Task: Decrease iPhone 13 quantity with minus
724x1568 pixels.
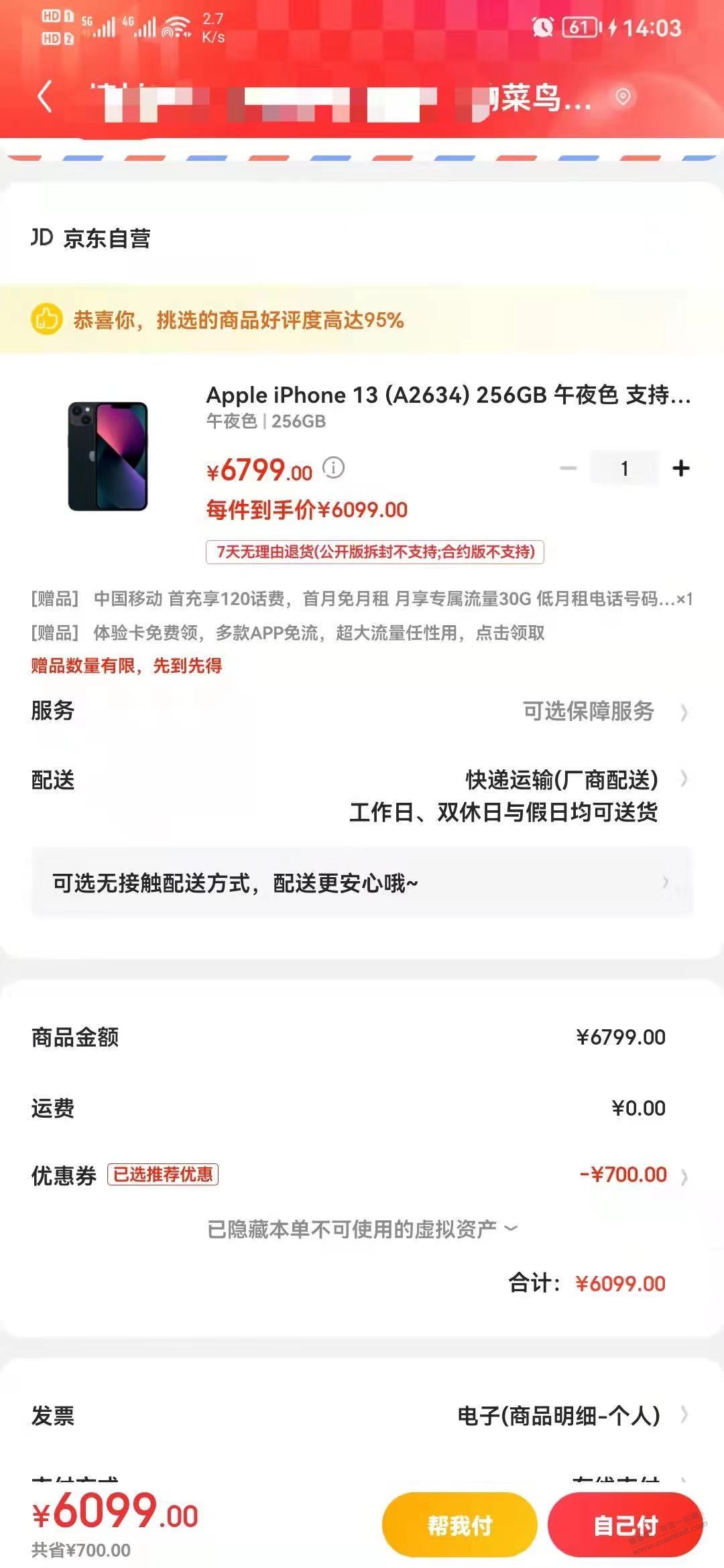Action: (x=568, y=468)
